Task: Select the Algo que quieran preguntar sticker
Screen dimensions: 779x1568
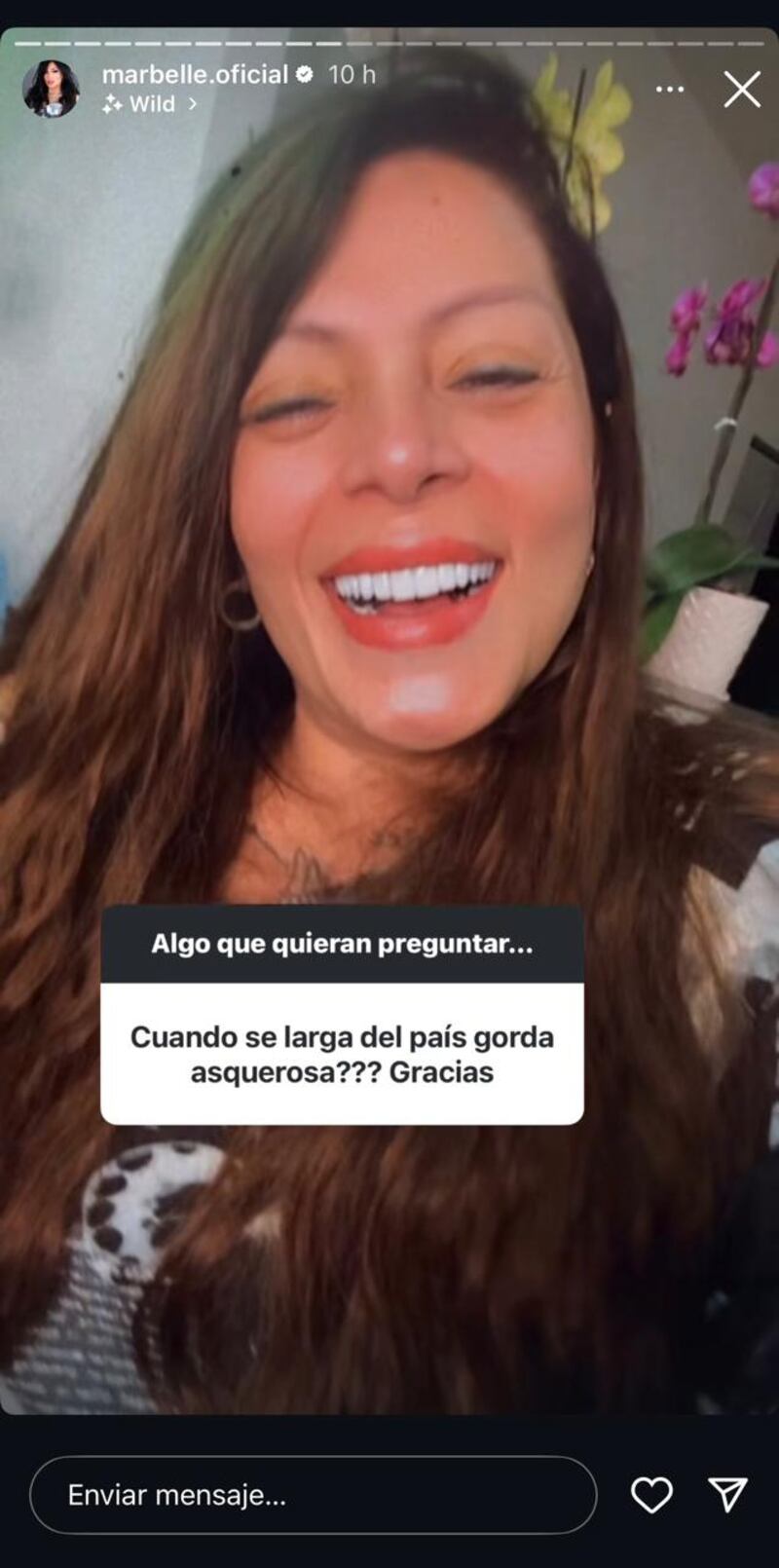Action: coord(343,943)
